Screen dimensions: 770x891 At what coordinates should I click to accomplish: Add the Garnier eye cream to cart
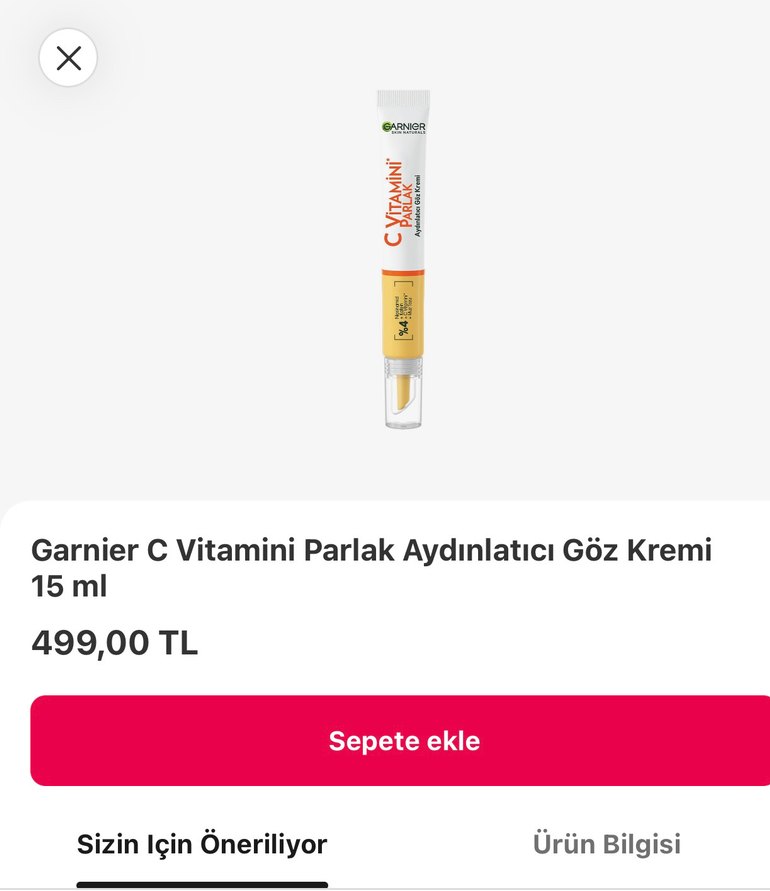tap(404, 741)
